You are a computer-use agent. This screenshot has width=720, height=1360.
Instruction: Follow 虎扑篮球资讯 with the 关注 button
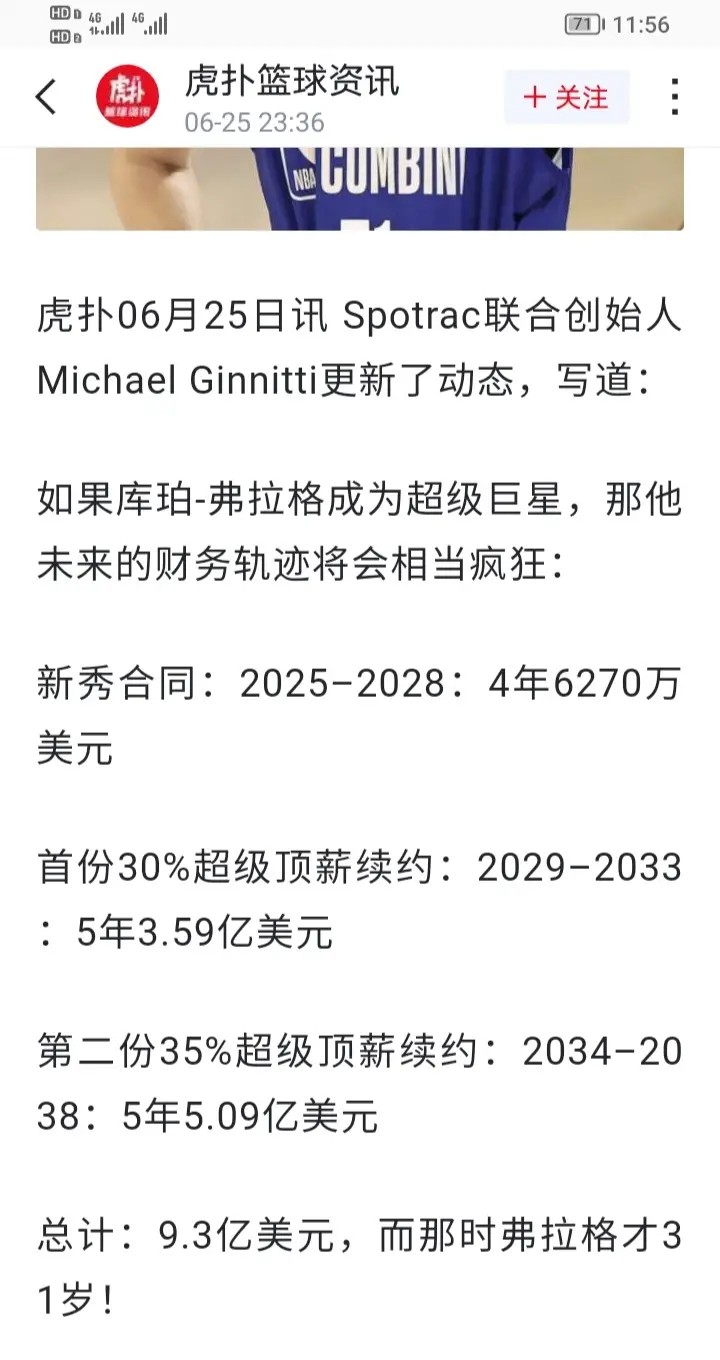[567, 97]
